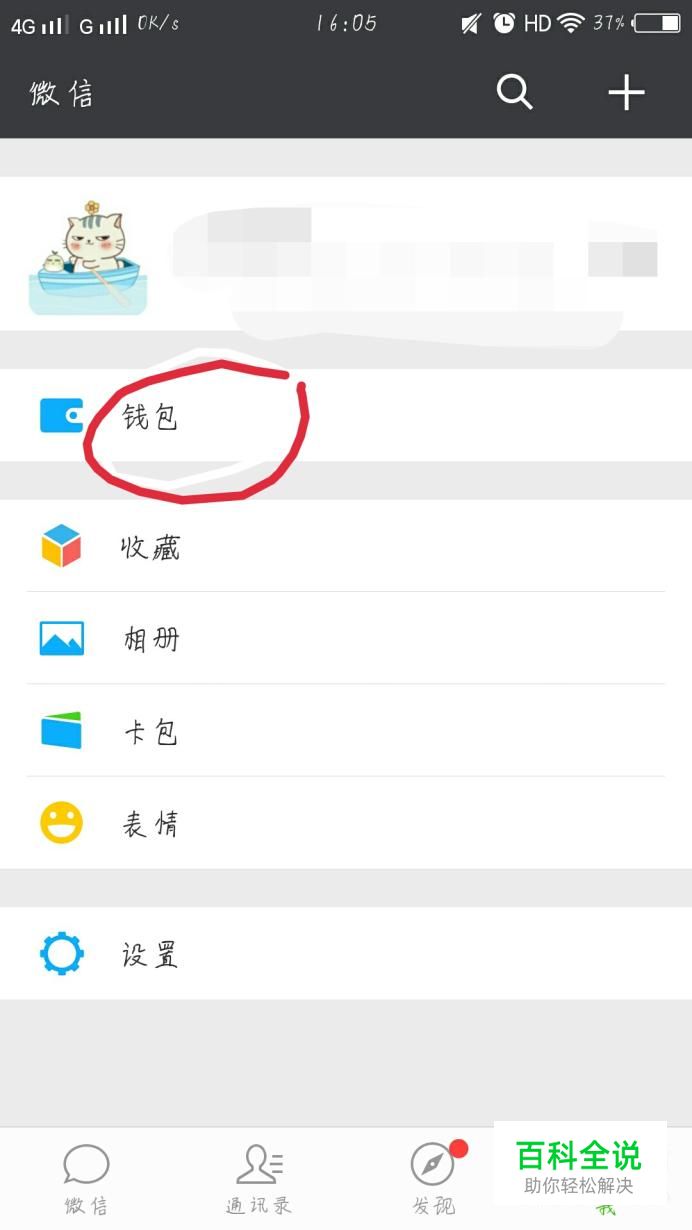This screenshot has width=692, height=1230.
Task: Open the profile row with the cat avatar
Action: point(346,254)
